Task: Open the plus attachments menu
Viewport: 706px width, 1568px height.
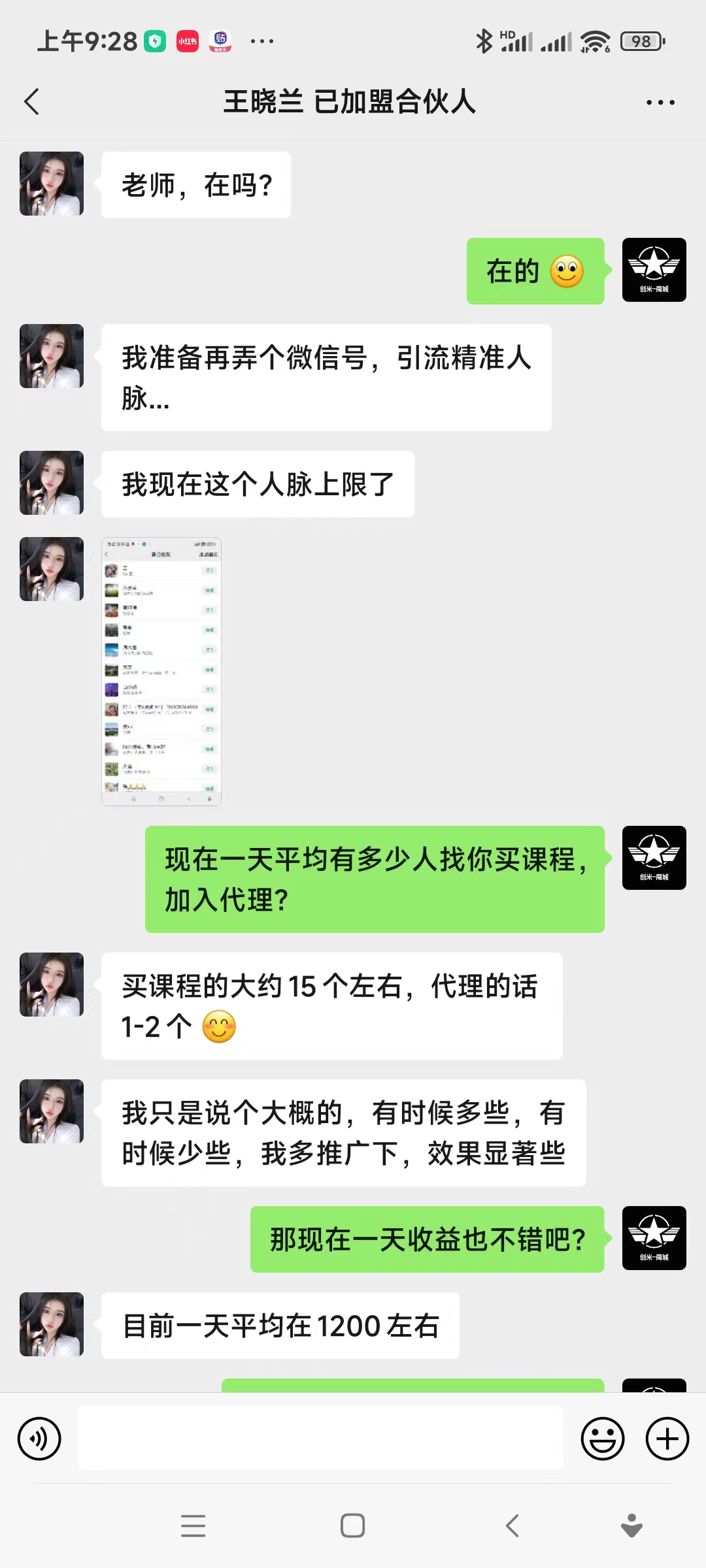Action: (667, 1439)
